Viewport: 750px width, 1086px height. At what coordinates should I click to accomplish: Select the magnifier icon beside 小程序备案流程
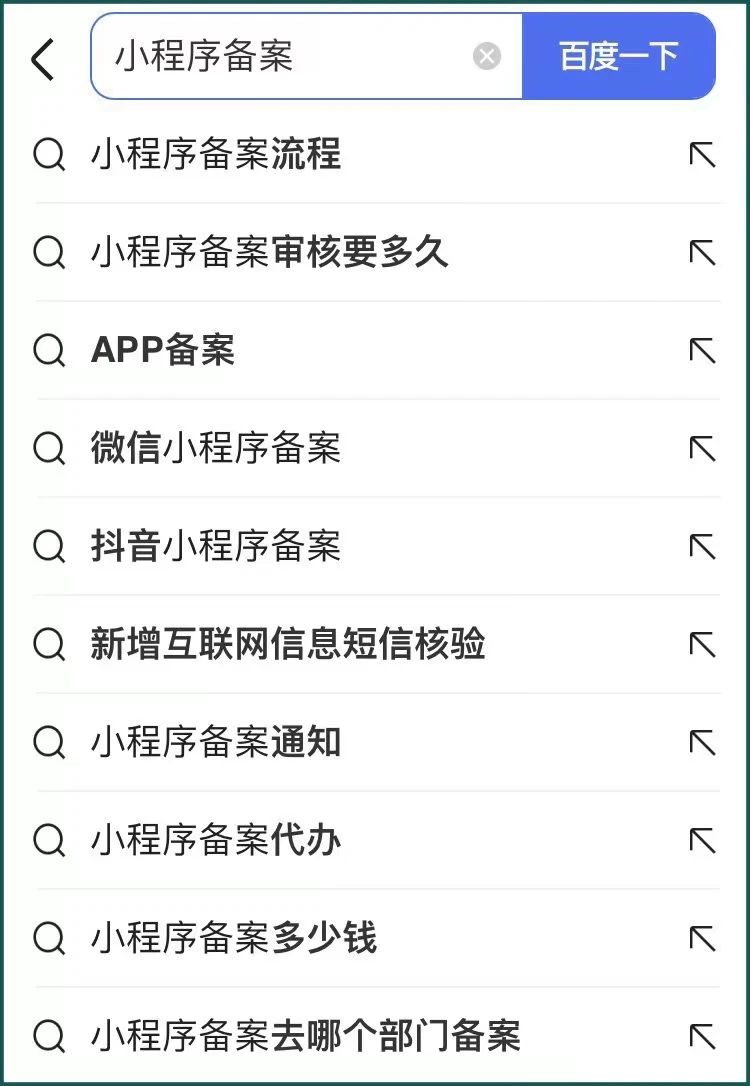[47, 155]
